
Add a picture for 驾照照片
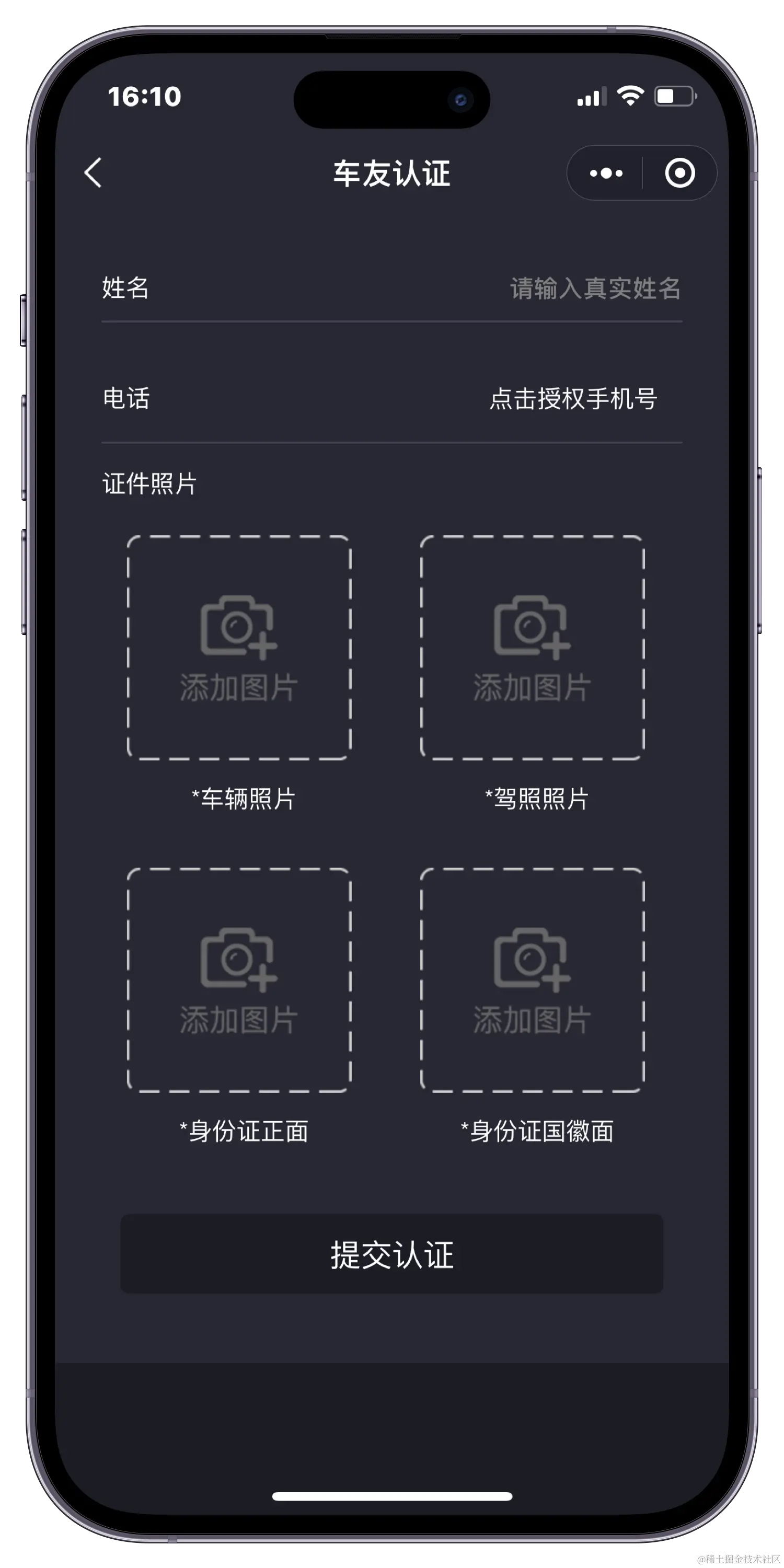click(x=532, y=648)
